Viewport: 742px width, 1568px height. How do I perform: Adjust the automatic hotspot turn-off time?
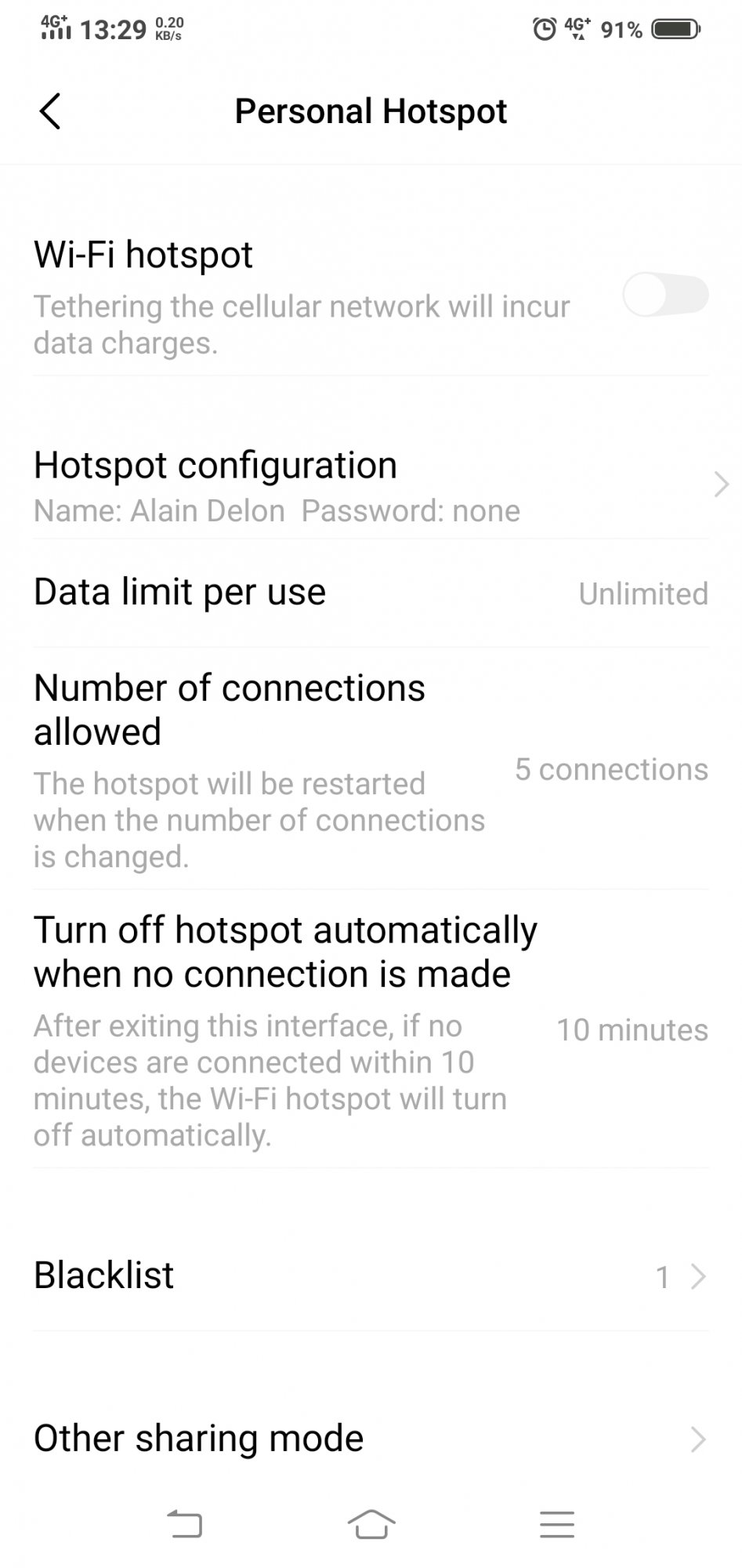pos(371,1029)
